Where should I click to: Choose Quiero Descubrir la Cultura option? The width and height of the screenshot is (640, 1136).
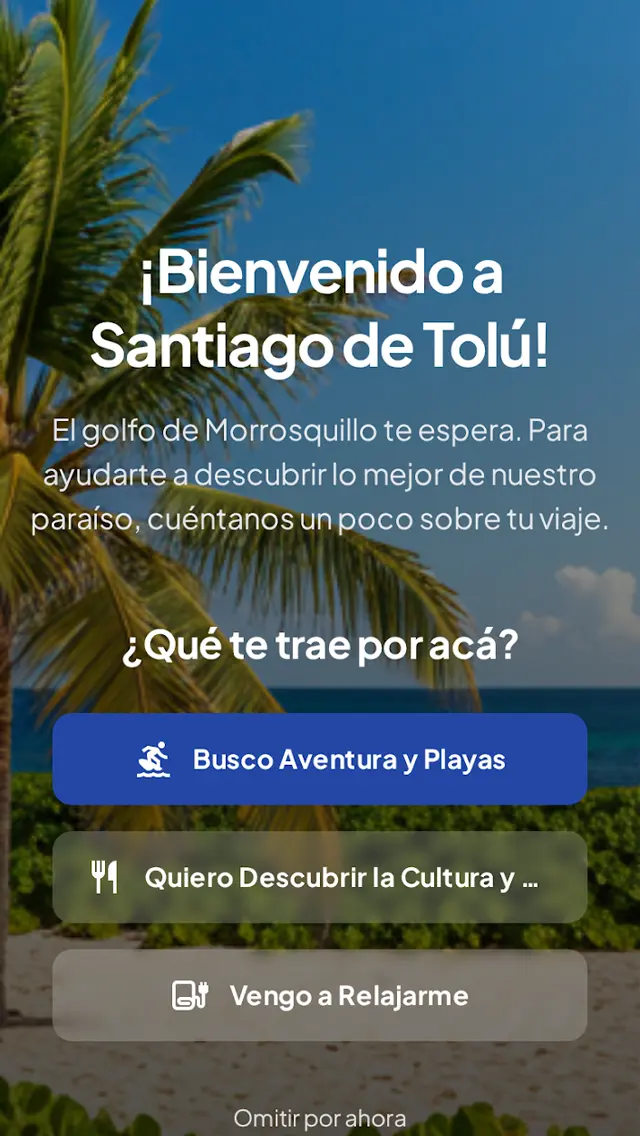320,877
